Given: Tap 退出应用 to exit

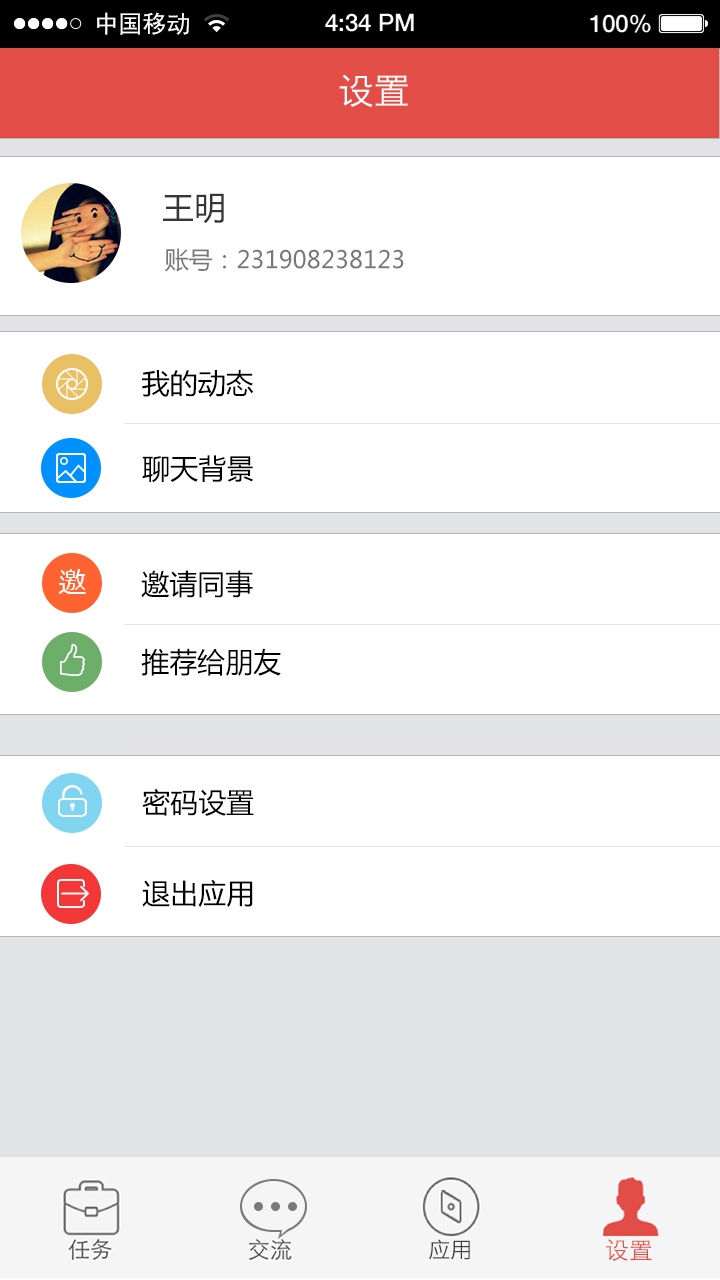Looking at the screenshot, I should click(360, 893).
